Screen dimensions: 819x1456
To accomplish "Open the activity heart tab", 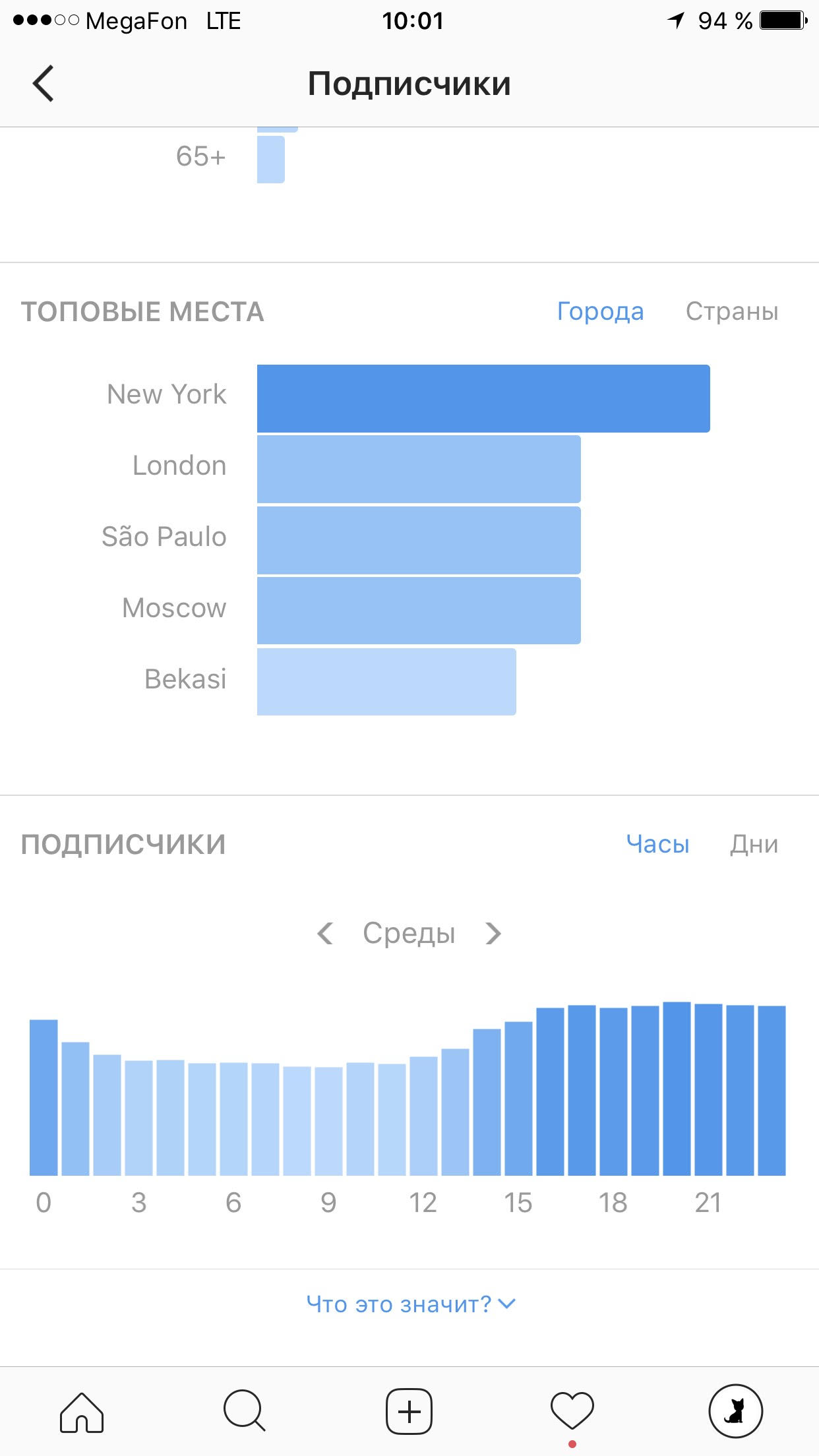I will (x=572, y=1412).
